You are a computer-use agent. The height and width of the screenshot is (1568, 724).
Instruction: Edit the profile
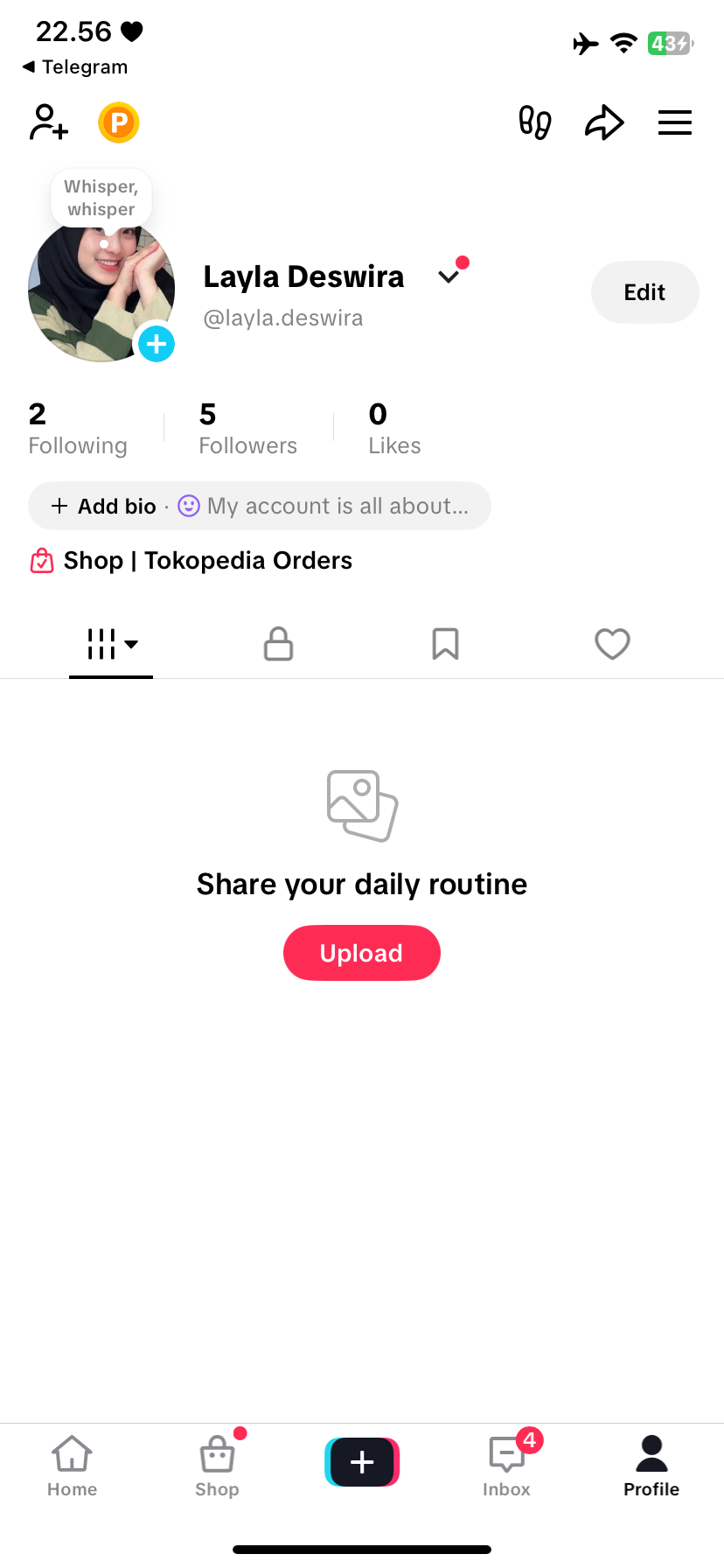644,292
